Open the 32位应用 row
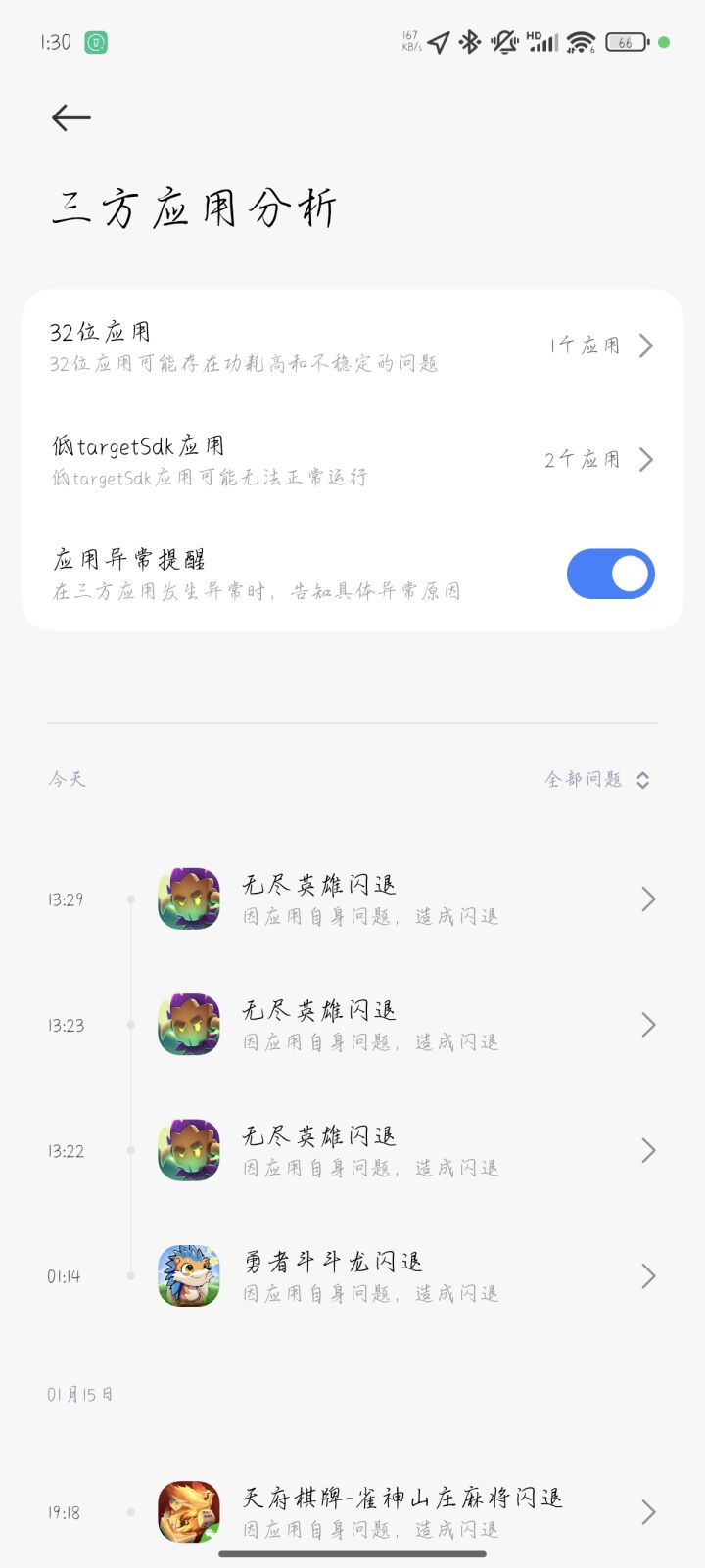 click(352, 346)
